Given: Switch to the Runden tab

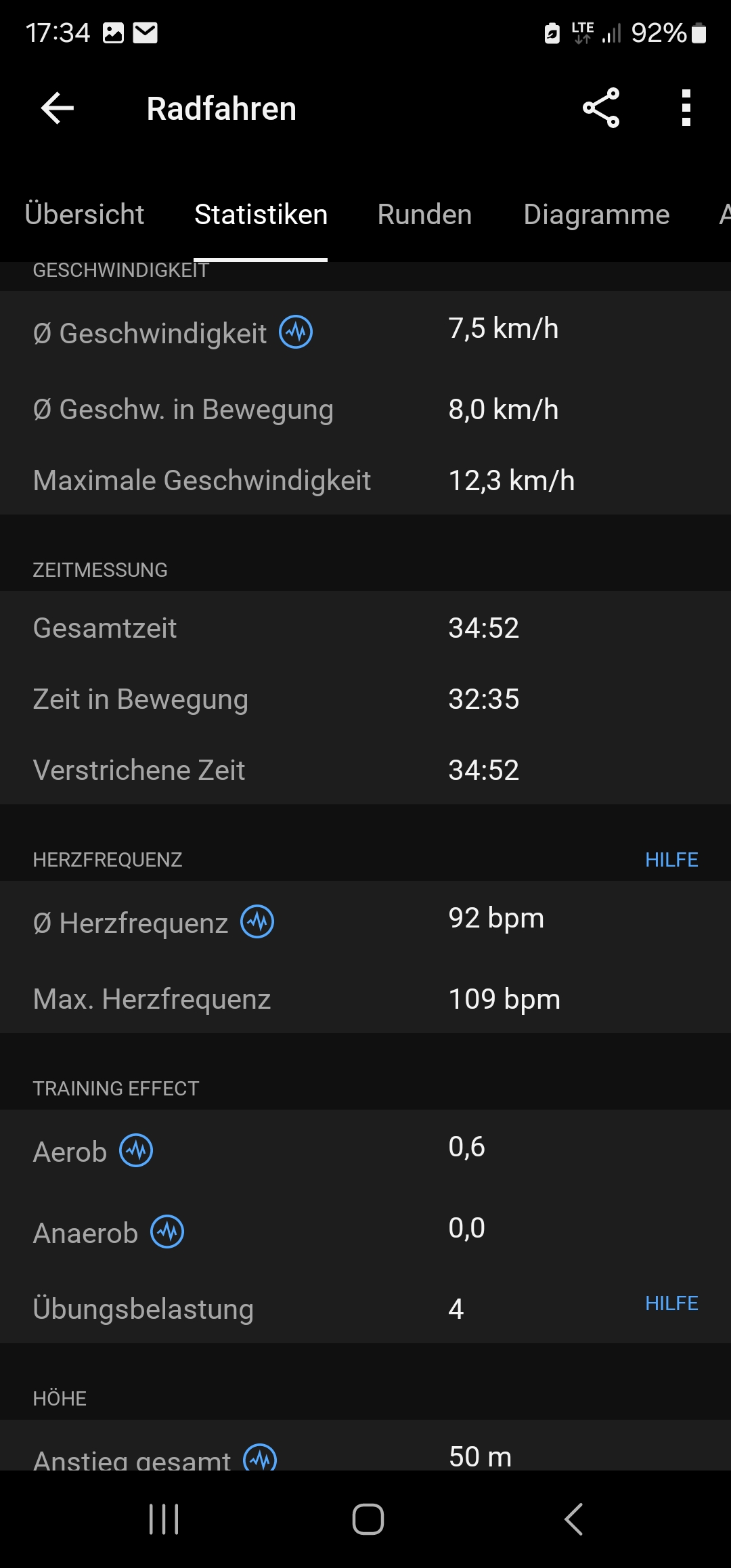Looking at the screenshot, I should point(424,215).
